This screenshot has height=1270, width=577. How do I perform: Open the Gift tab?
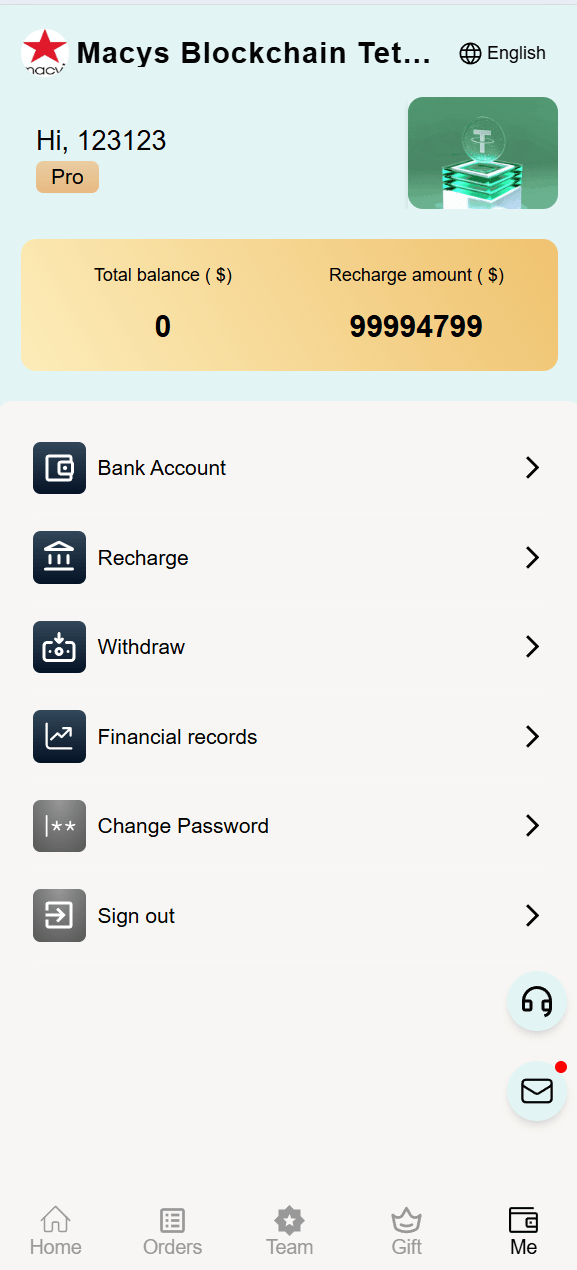406,1232
